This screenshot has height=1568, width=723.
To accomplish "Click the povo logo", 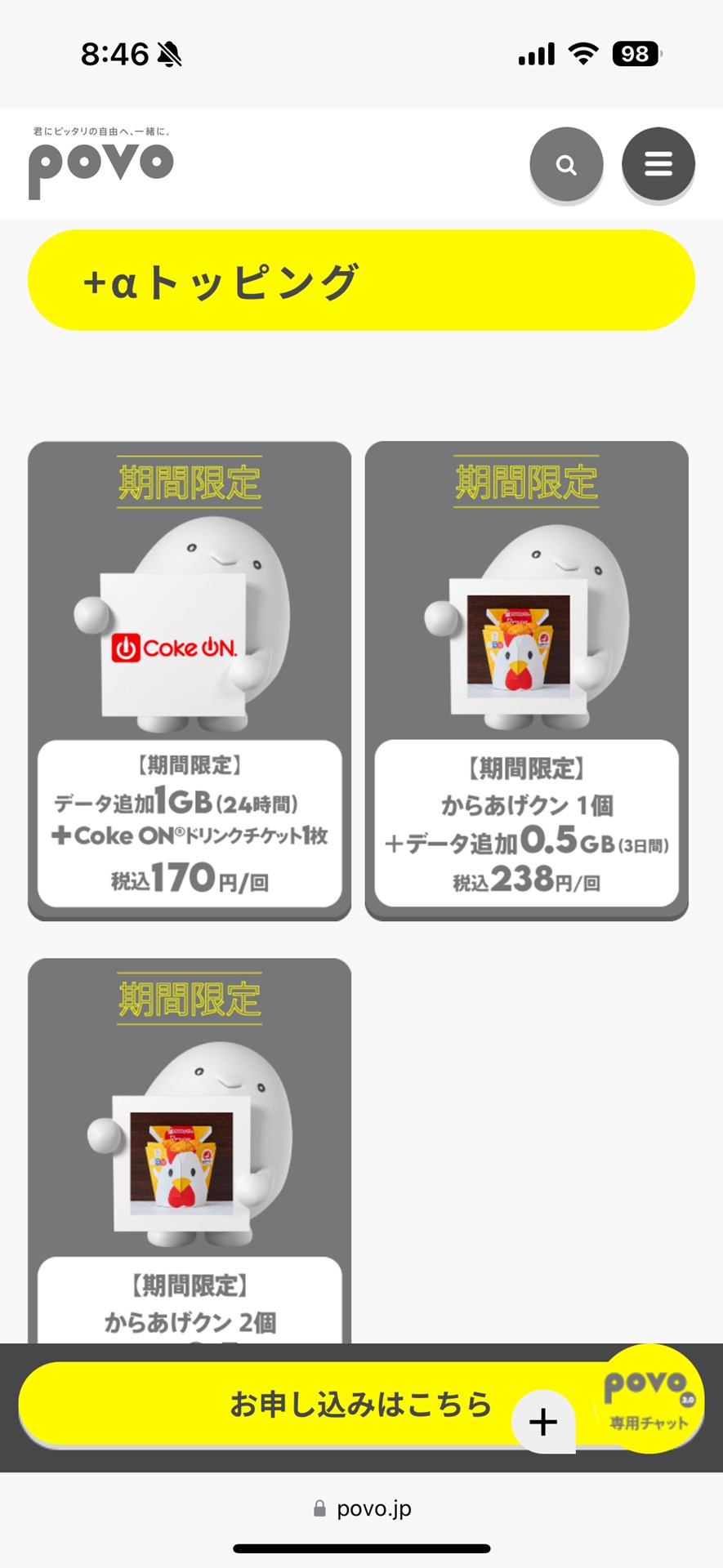I will 101,163.
